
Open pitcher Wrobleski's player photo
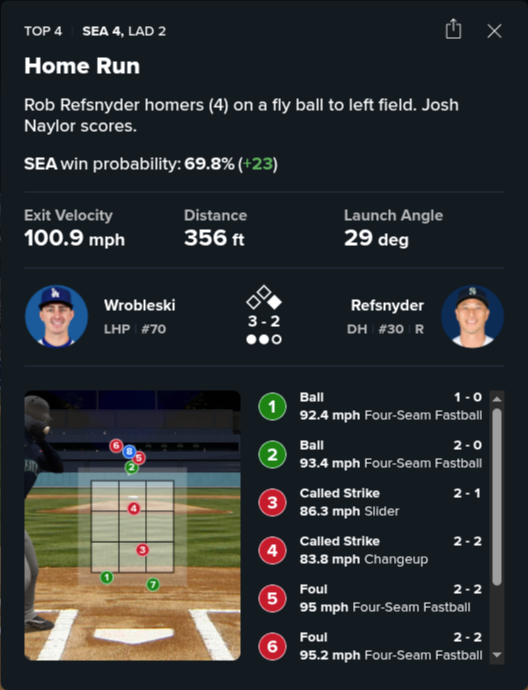click(x=56, y=316)
